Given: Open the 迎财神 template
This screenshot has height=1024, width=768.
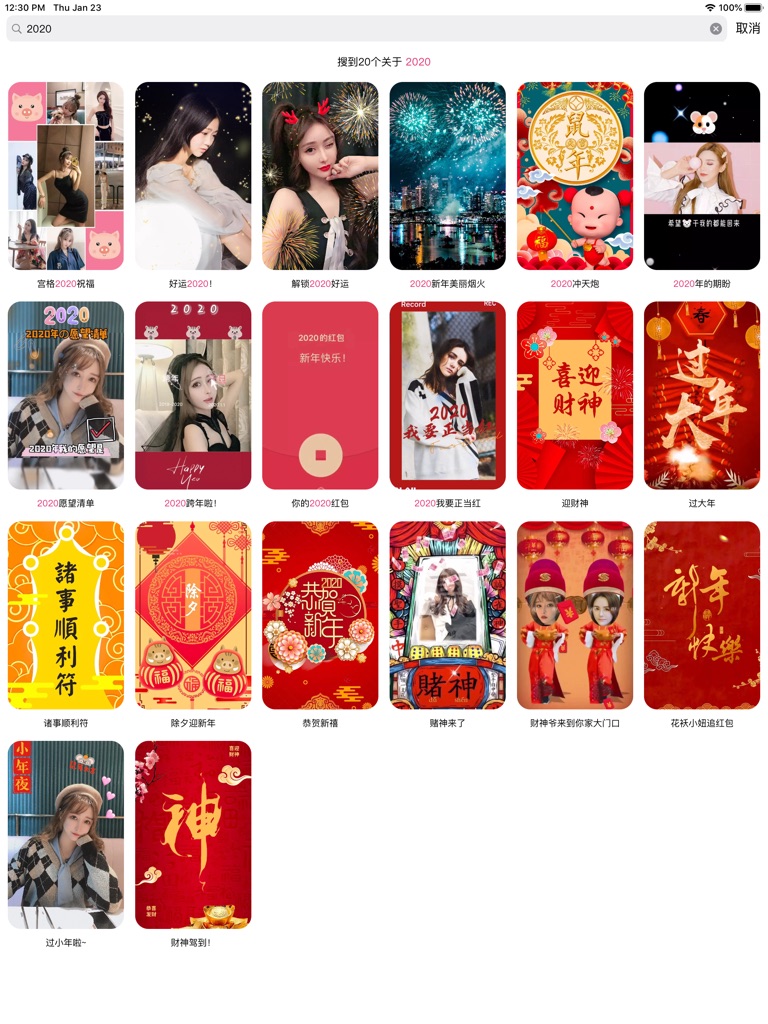Looking at the screenshot, I should 574,395.
